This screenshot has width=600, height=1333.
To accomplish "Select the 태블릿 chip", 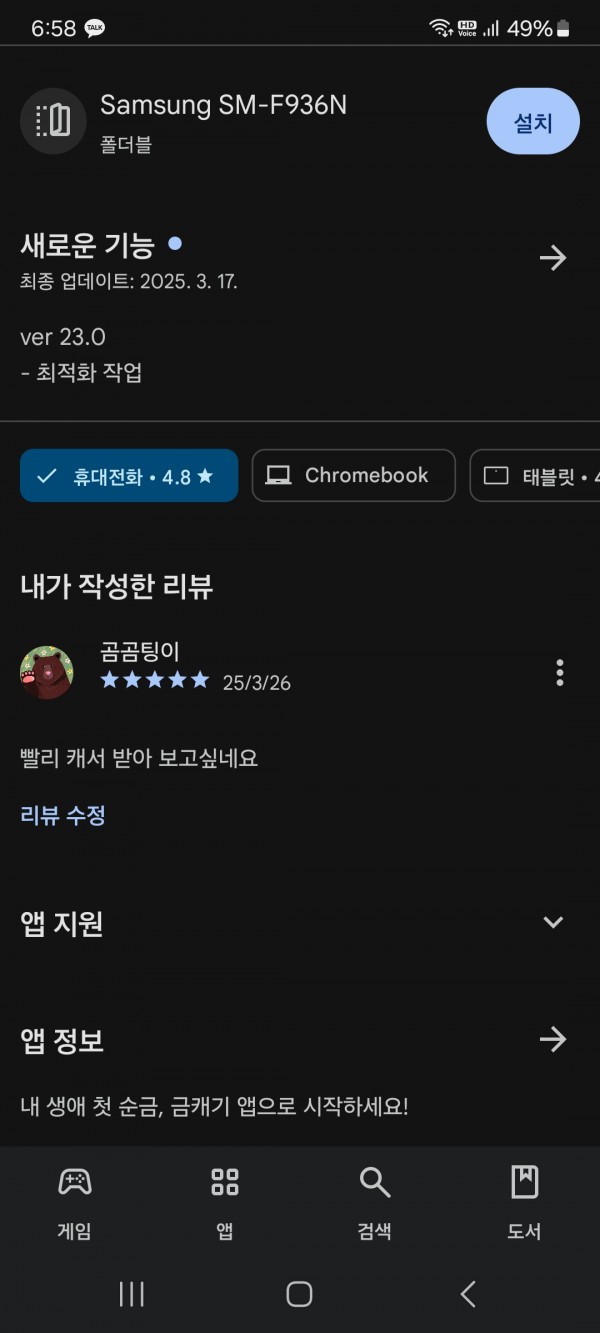I will 535,476.
